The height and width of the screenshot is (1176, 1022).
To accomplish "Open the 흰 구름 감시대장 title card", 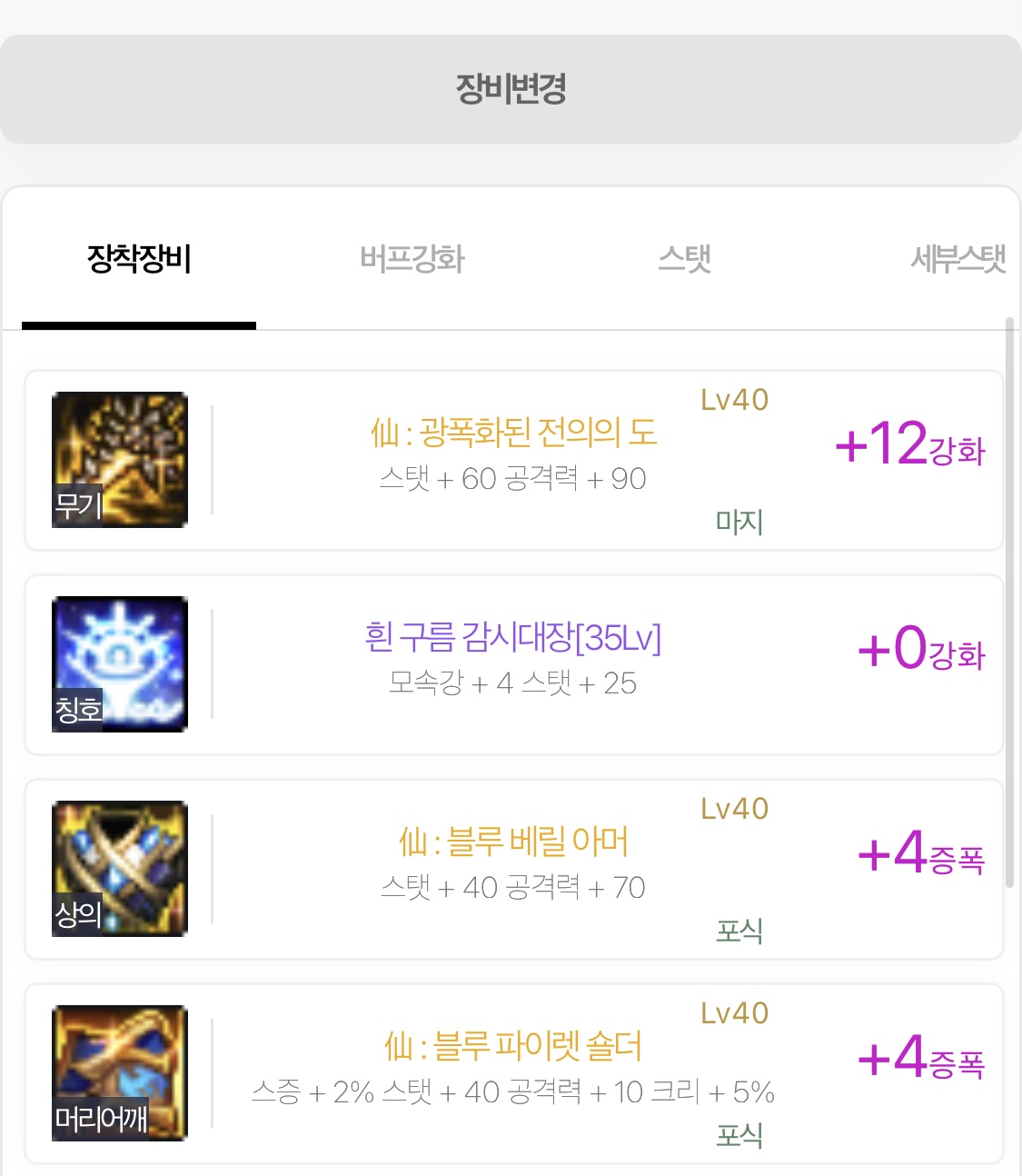I will point(513,664).
